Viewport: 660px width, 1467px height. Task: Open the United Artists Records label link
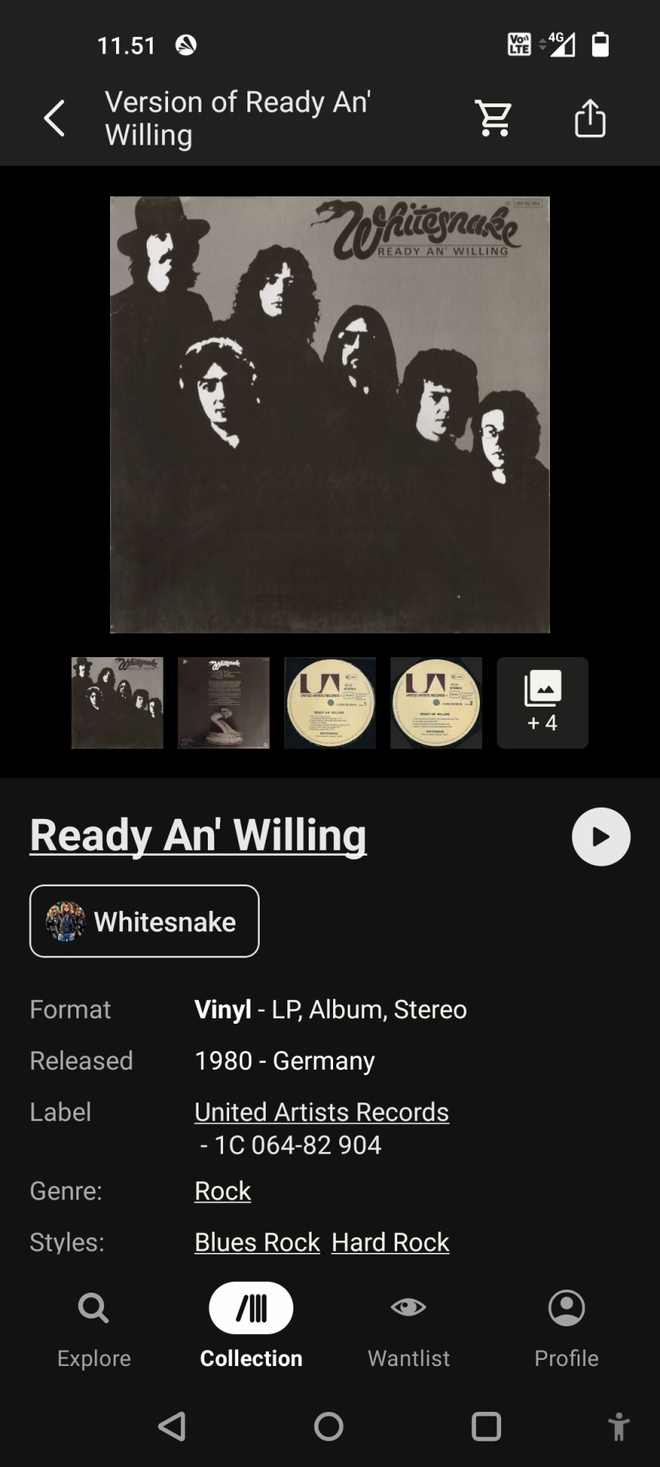click(x=321, y=1112)
